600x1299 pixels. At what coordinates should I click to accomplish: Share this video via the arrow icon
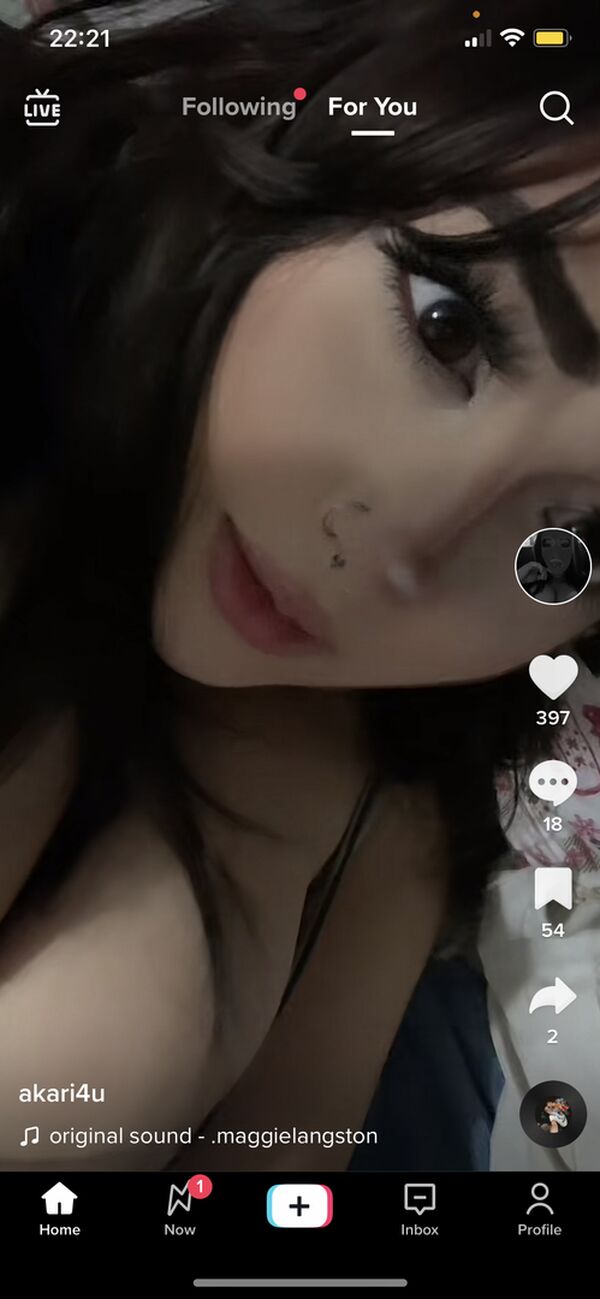coord(553,996)
